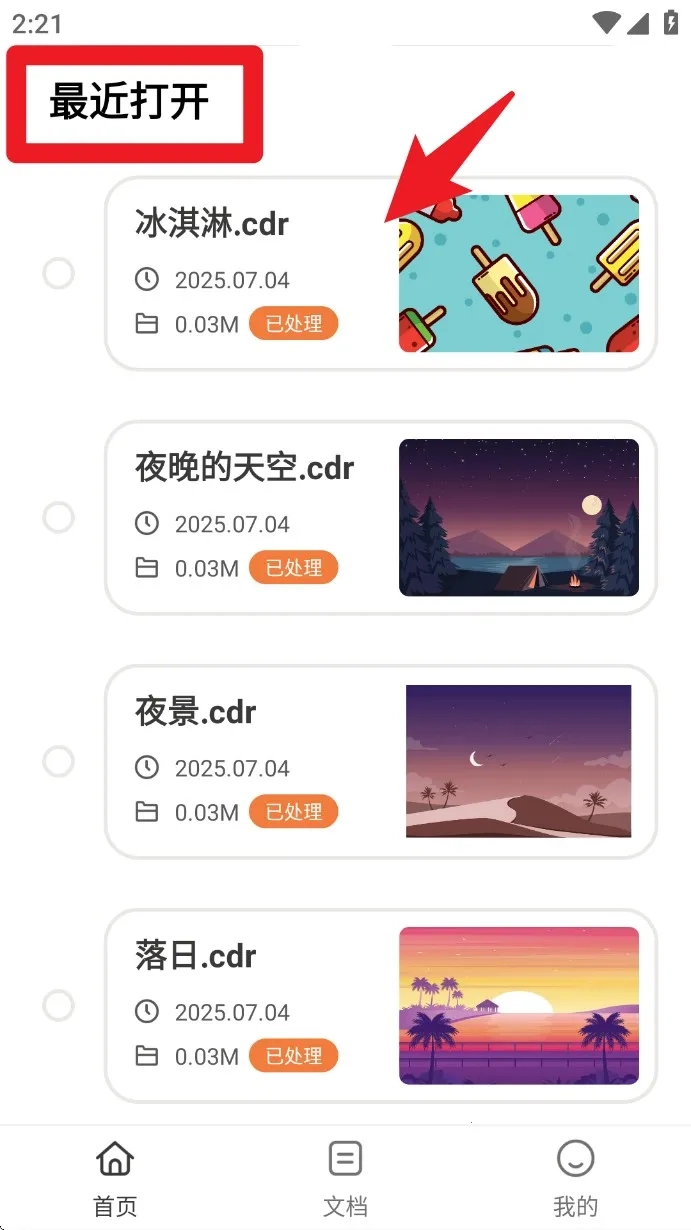The height and width of the screenshot is (1230, 691).
Task: Select the circle beside 夜晚的天空.cdr
Action: click(x=59, y=517)
